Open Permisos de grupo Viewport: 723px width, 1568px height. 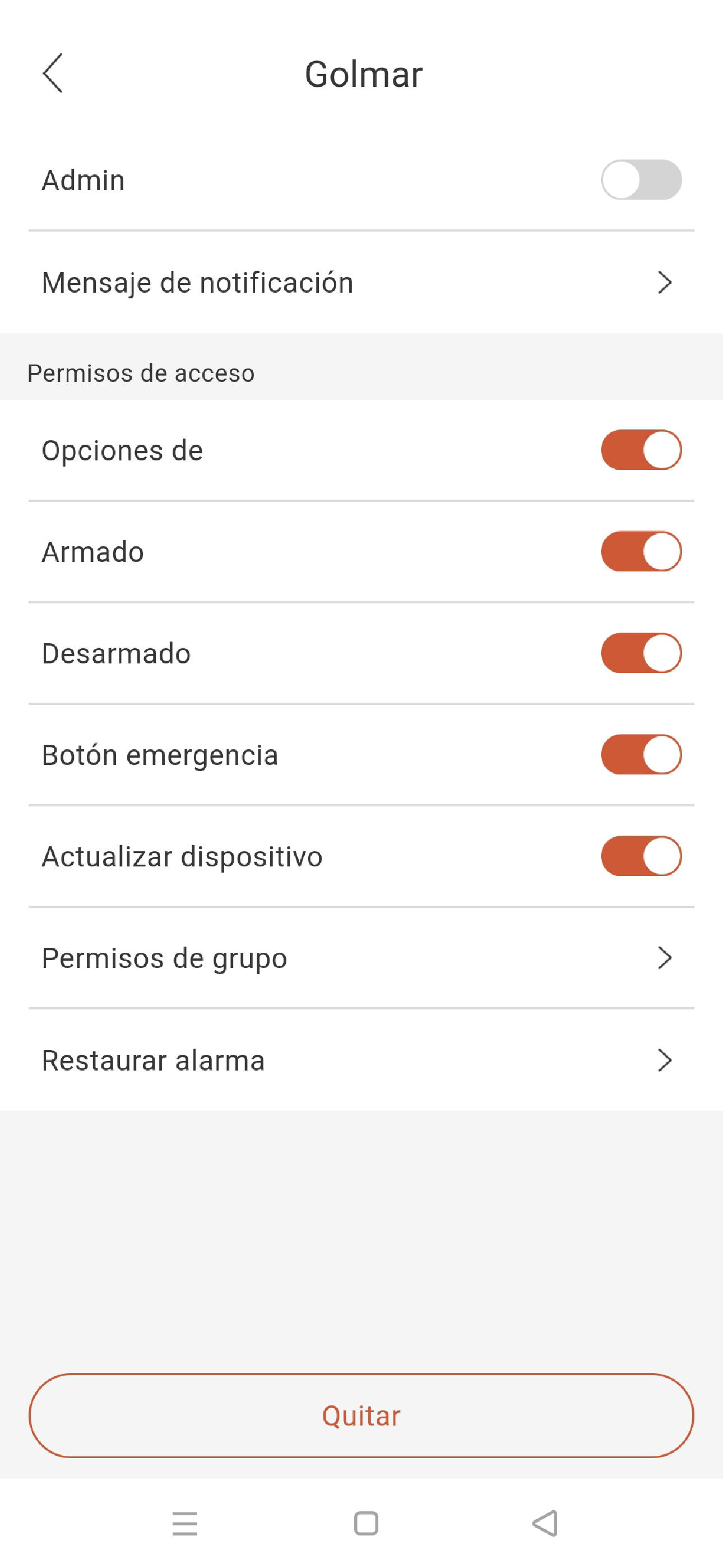[x=361, y=958]
